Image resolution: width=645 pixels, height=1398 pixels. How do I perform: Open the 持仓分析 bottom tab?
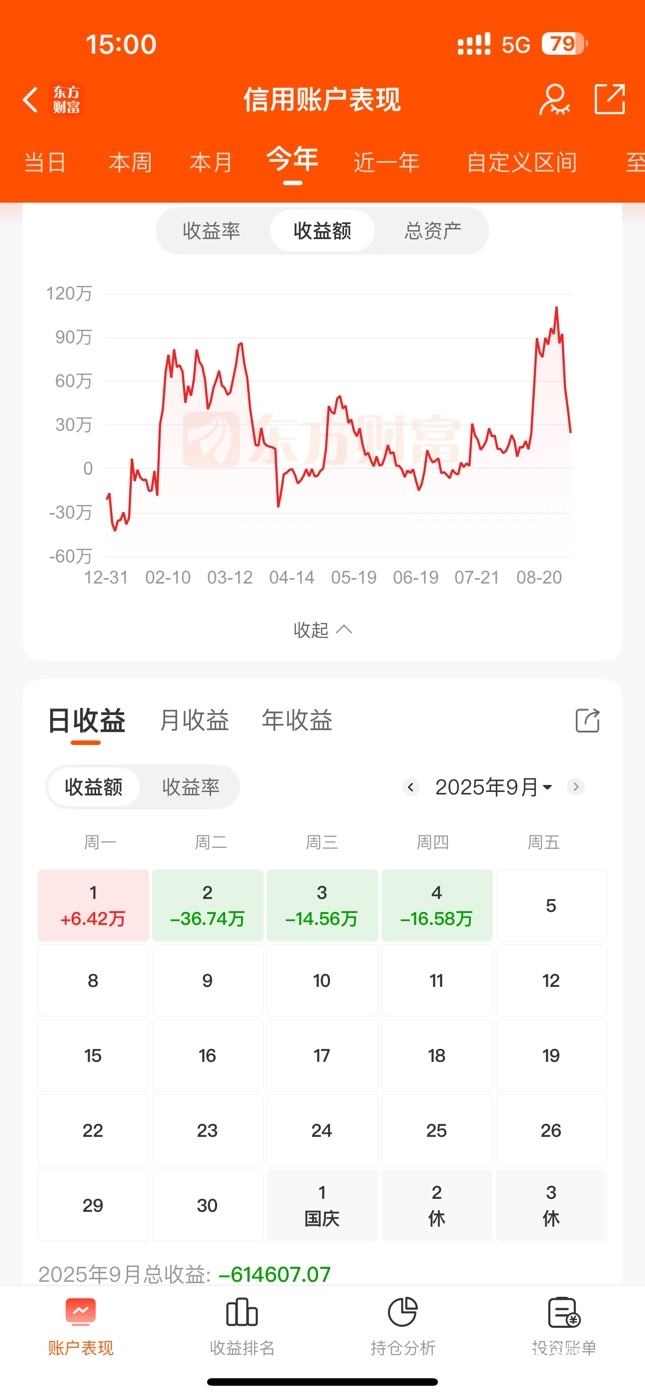tap(402, 1328)
